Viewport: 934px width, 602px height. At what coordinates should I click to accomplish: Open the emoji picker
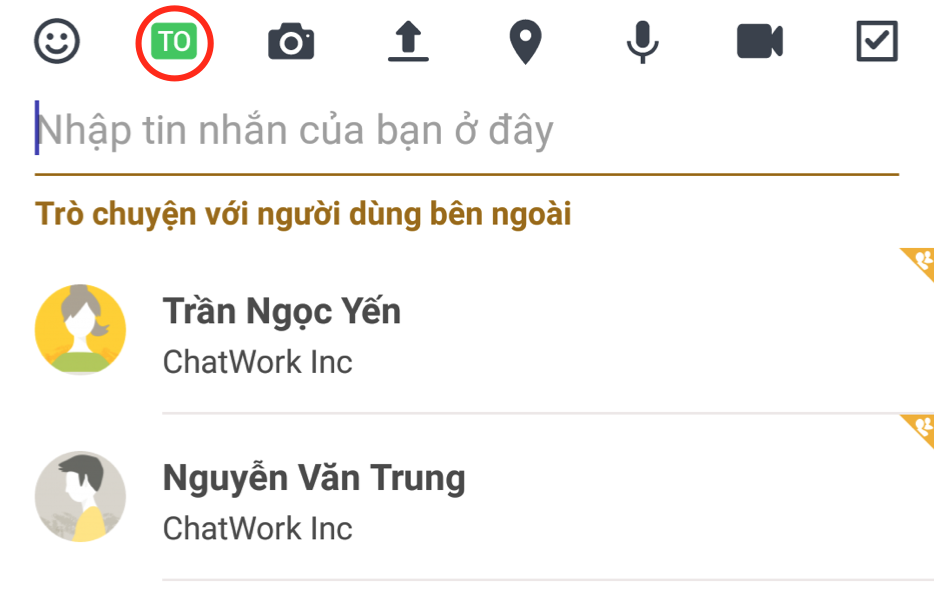(x=57, y=42)
